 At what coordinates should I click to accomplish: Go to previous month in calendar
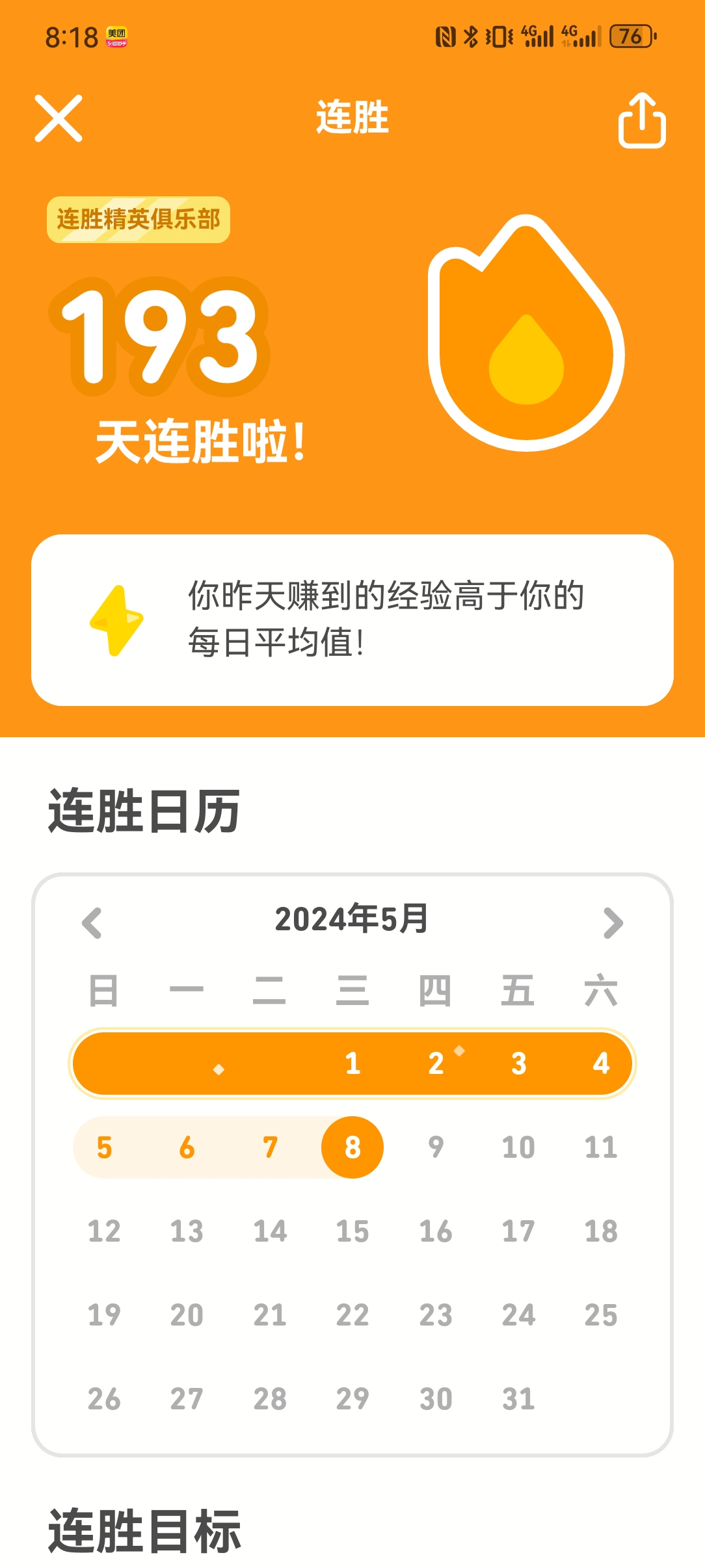tap(92, 922)
